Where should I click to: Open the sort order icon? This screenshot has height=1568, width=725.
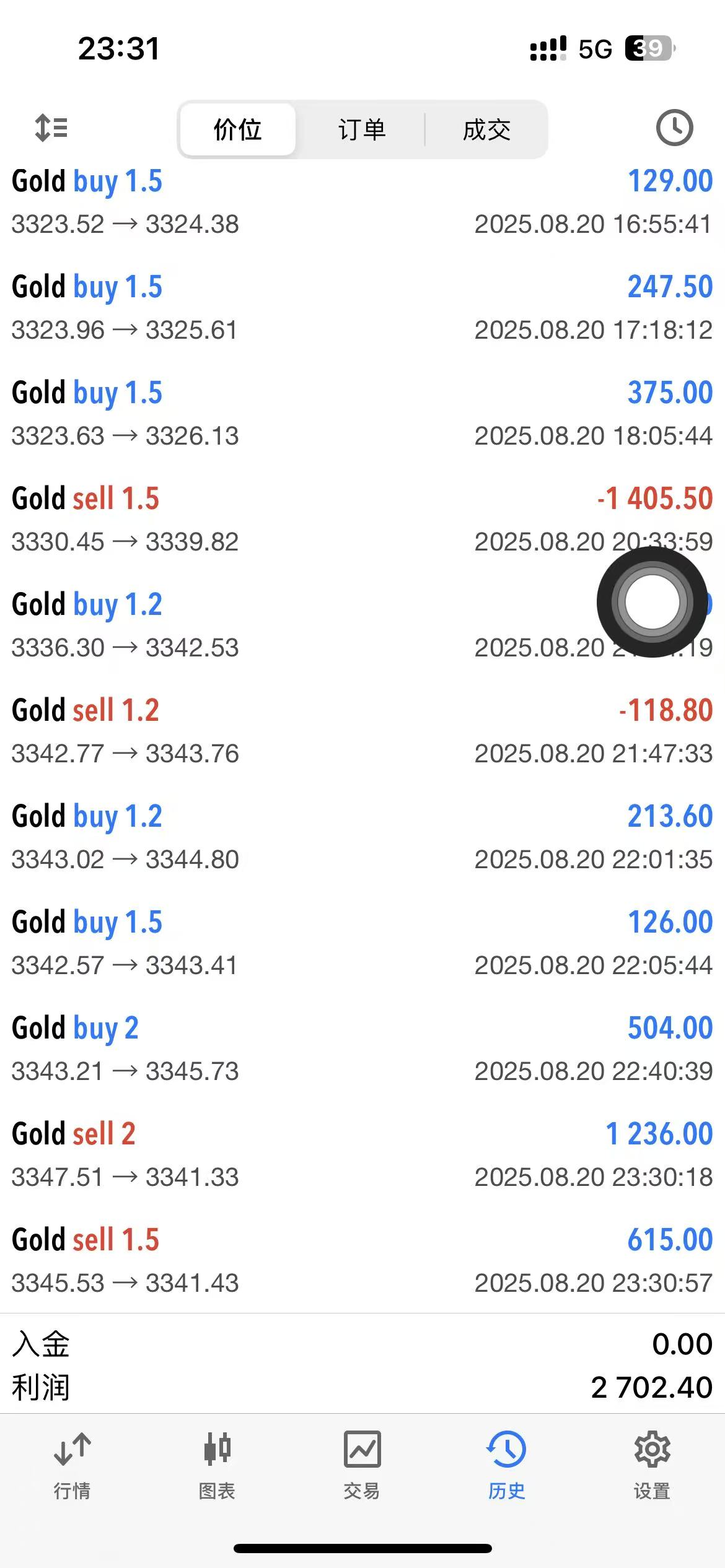(x=51, y=128)
